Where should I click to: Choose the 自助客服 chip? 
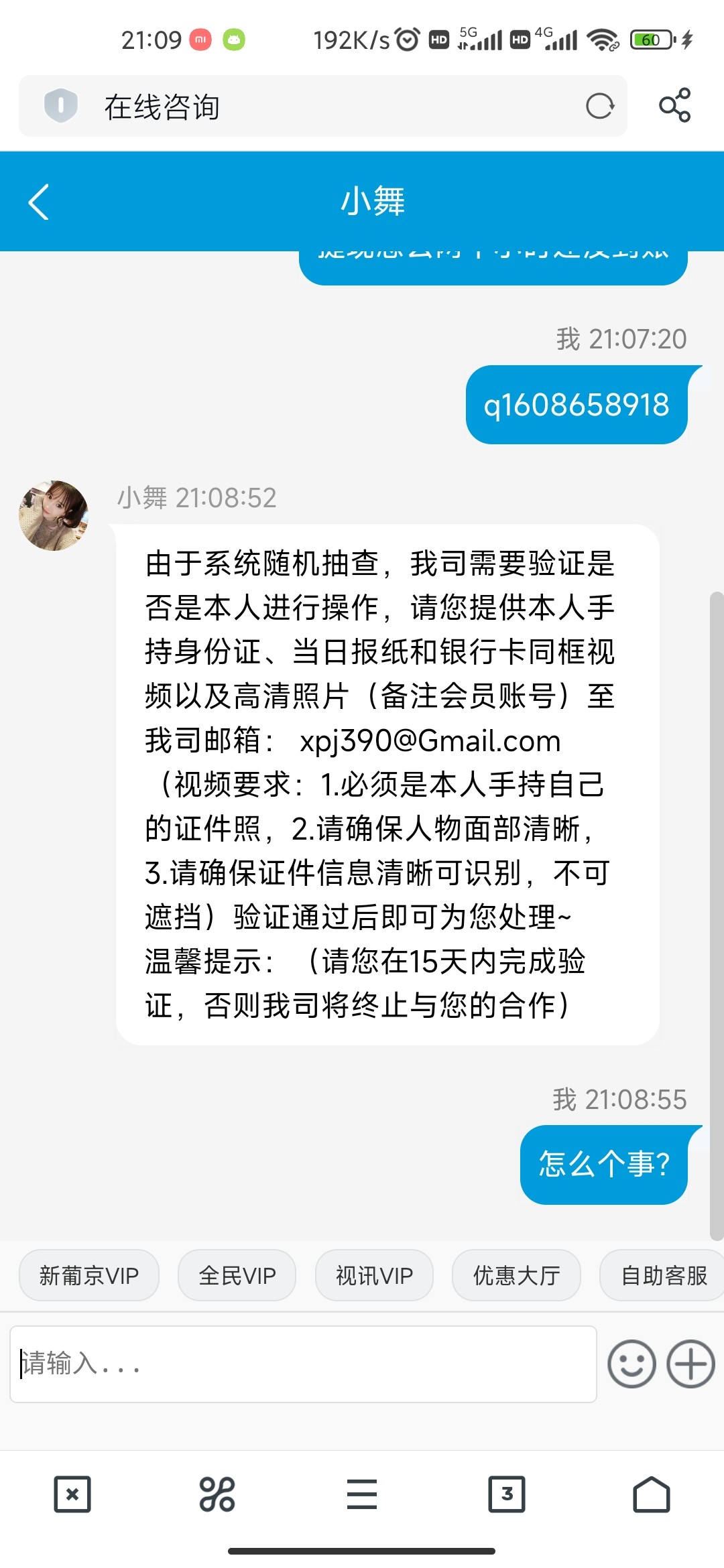pos(664,1275)
